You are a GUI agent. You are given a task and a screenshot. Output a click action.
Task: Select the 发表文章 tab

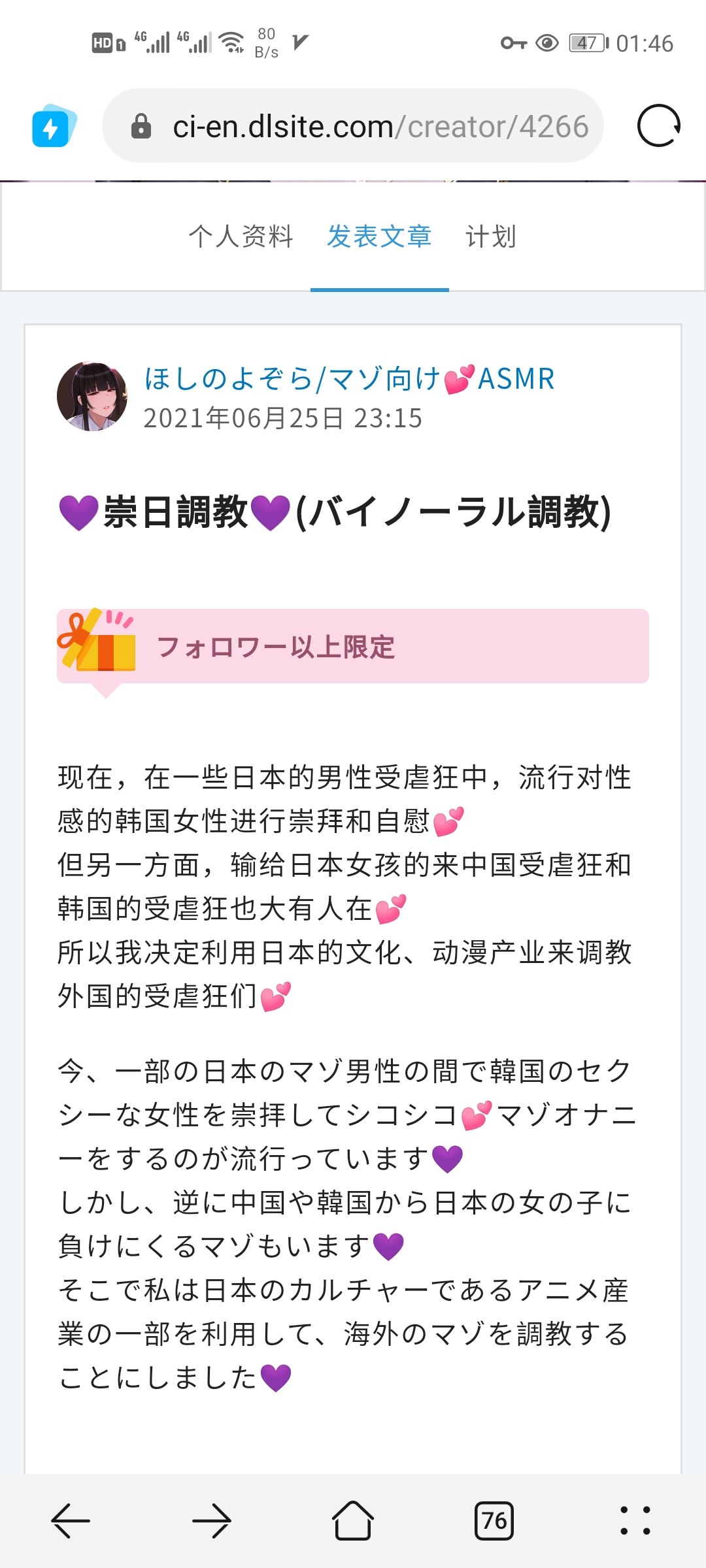(379, 237)
